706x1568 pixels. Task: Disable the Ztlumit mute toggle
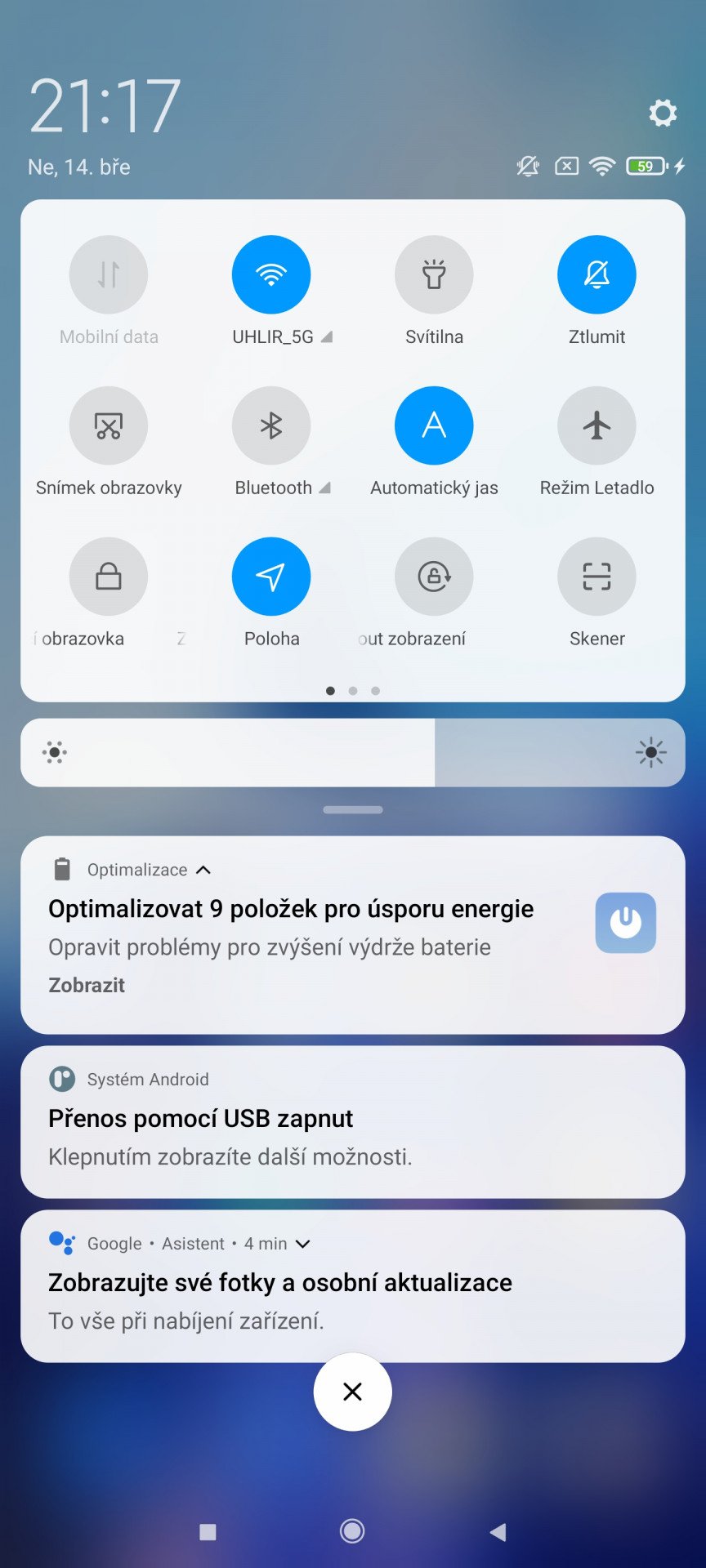(x=597, y=274)
